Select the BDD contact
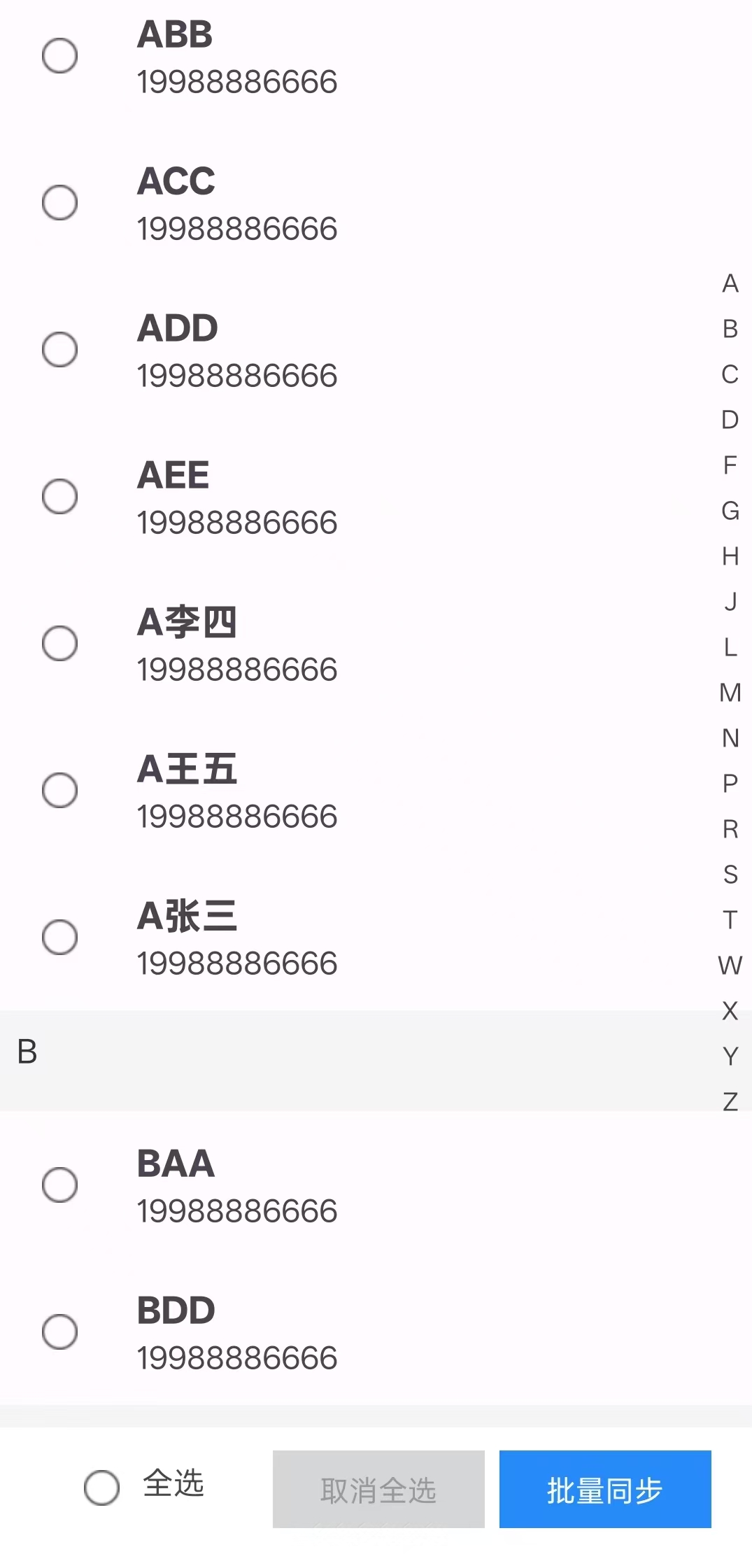The image size is (752, 1568). click(60, 1332)
